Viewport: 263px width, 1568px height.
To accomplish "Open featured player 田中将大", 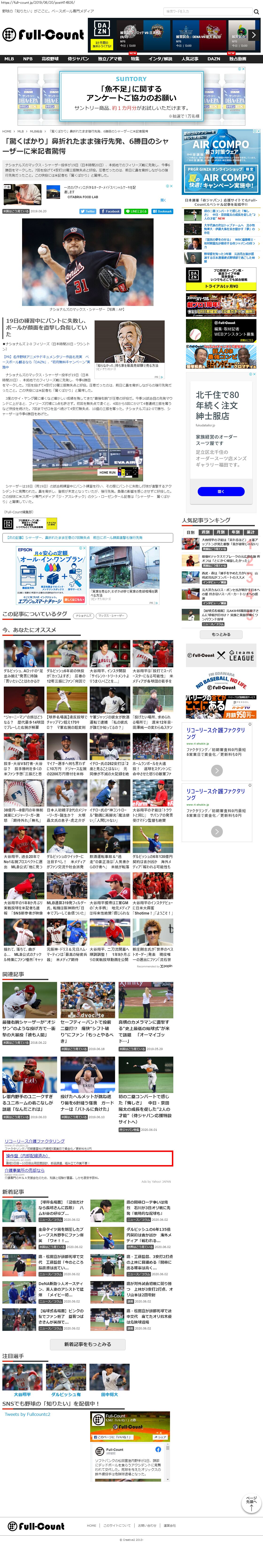I will (x=110, y=1394).
